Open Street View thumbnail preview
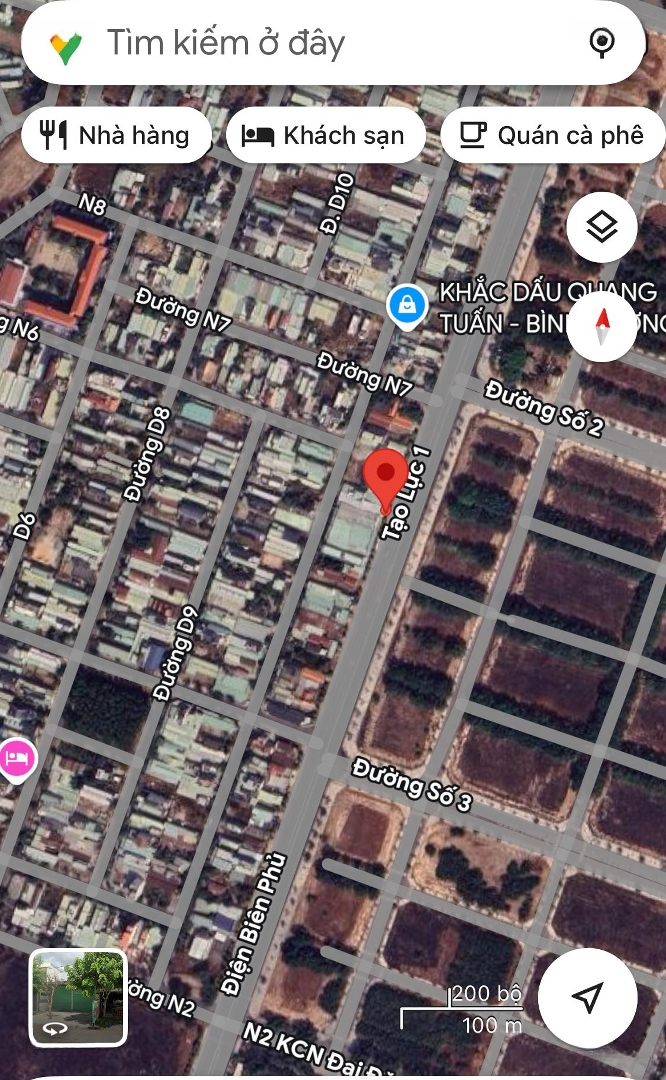Screen dimensions: 666x1080 click(x=78, y=997)
